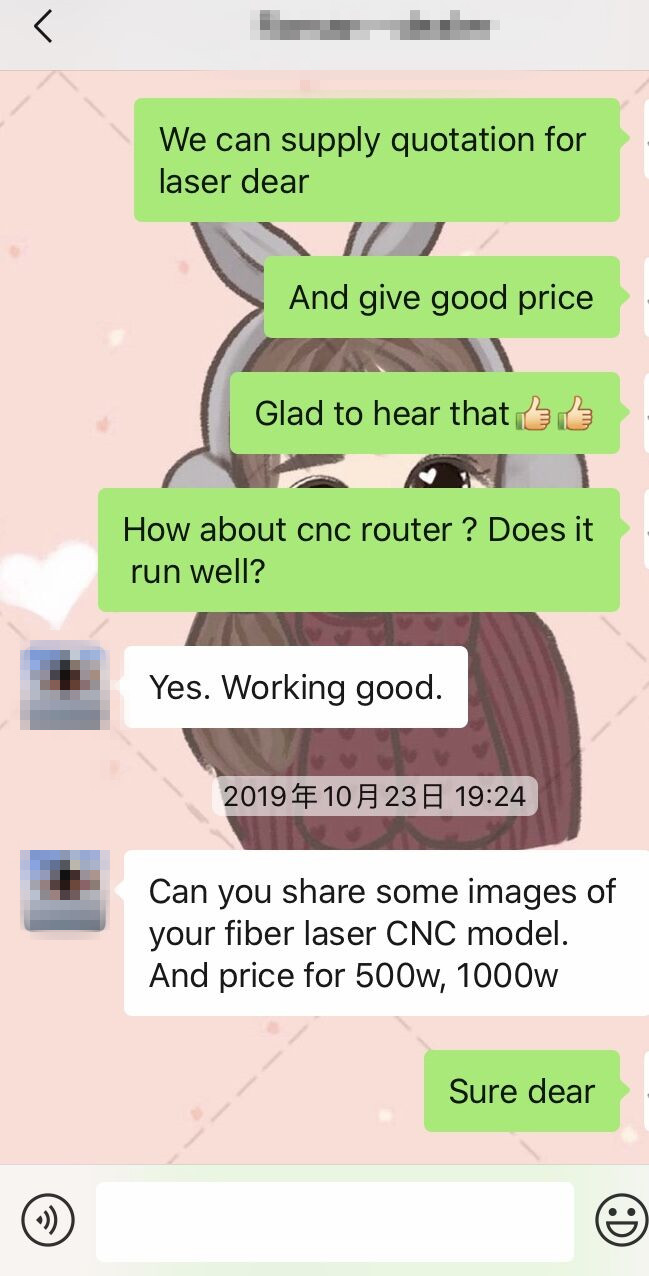The image size is (649, 1276).
Task: Open sender's avatar beside 'Yes. Working good.'
Action: pyautogui.click(x=65, y=686)
